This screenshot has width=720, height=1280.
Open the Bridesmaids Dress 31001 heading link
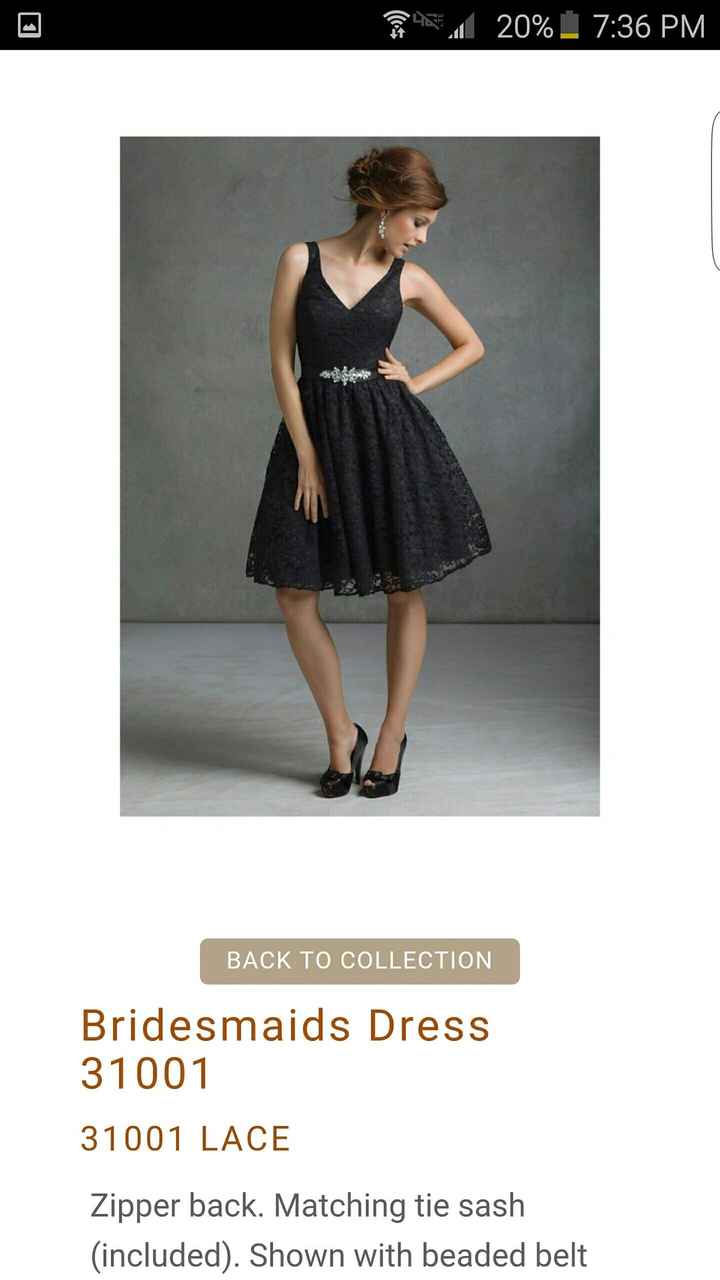click(x=284, y=1048)
